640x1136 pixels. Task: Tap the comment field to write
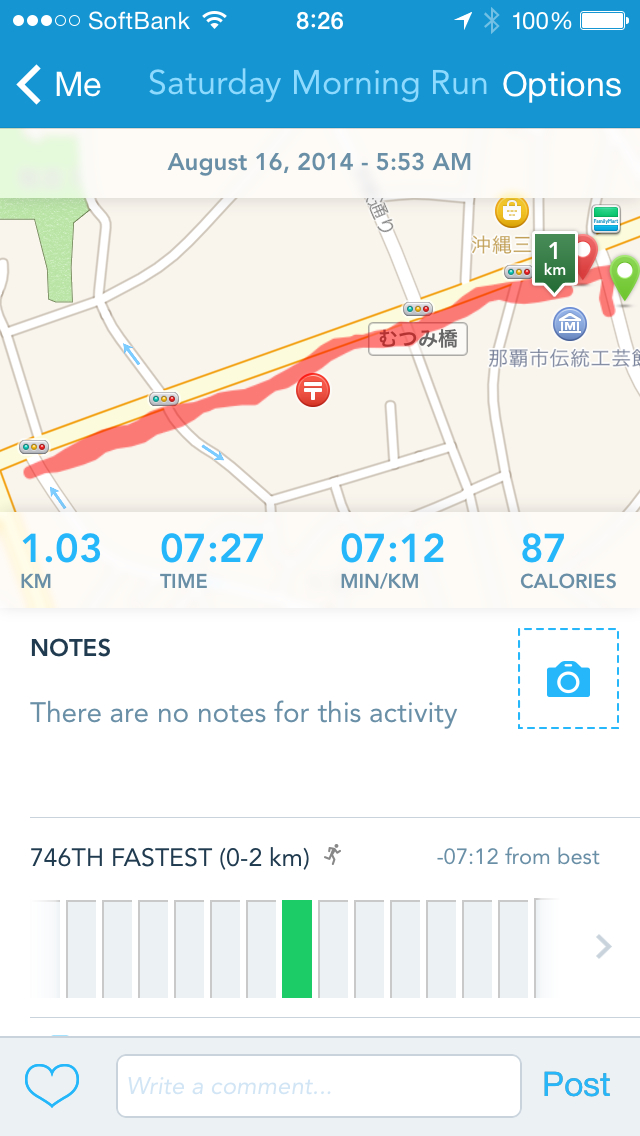(x=318, y=1085)
